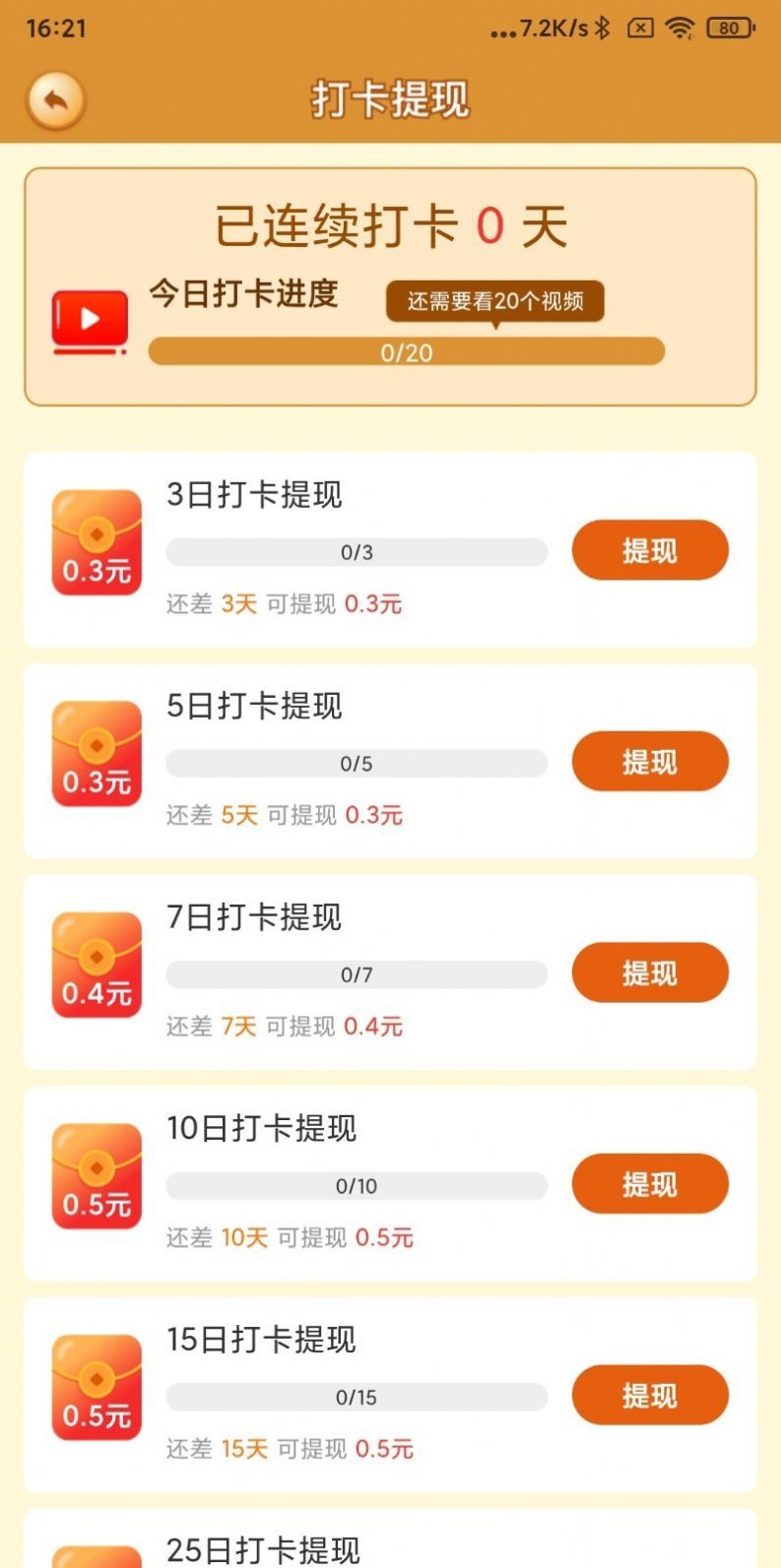Click the Wi-Fi icon in status bar

point(680,28)
